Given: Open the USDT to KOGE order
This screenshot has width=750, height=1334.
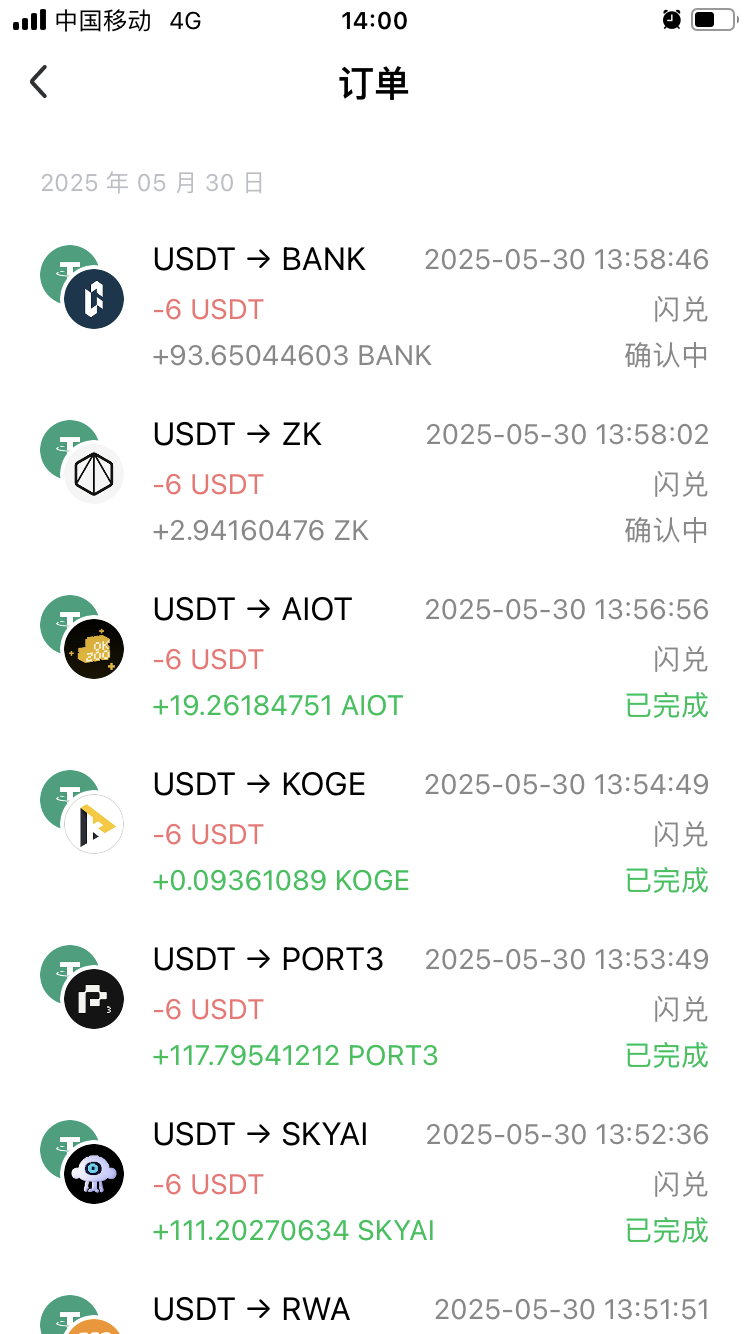Looking at the screenshot, I should coord(375,831).
